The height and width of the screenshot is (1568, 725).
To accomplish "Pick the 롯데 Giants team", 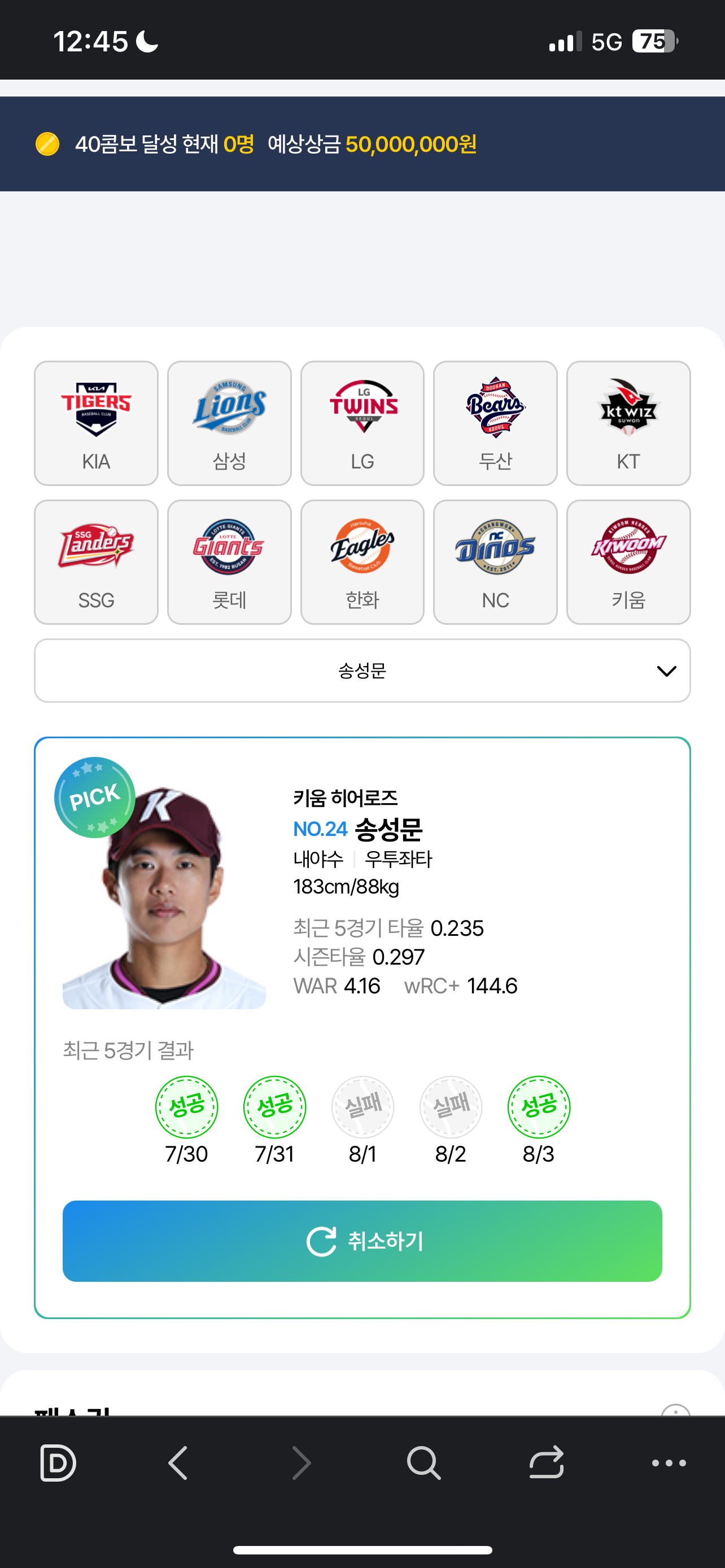I will coord(229,562).
